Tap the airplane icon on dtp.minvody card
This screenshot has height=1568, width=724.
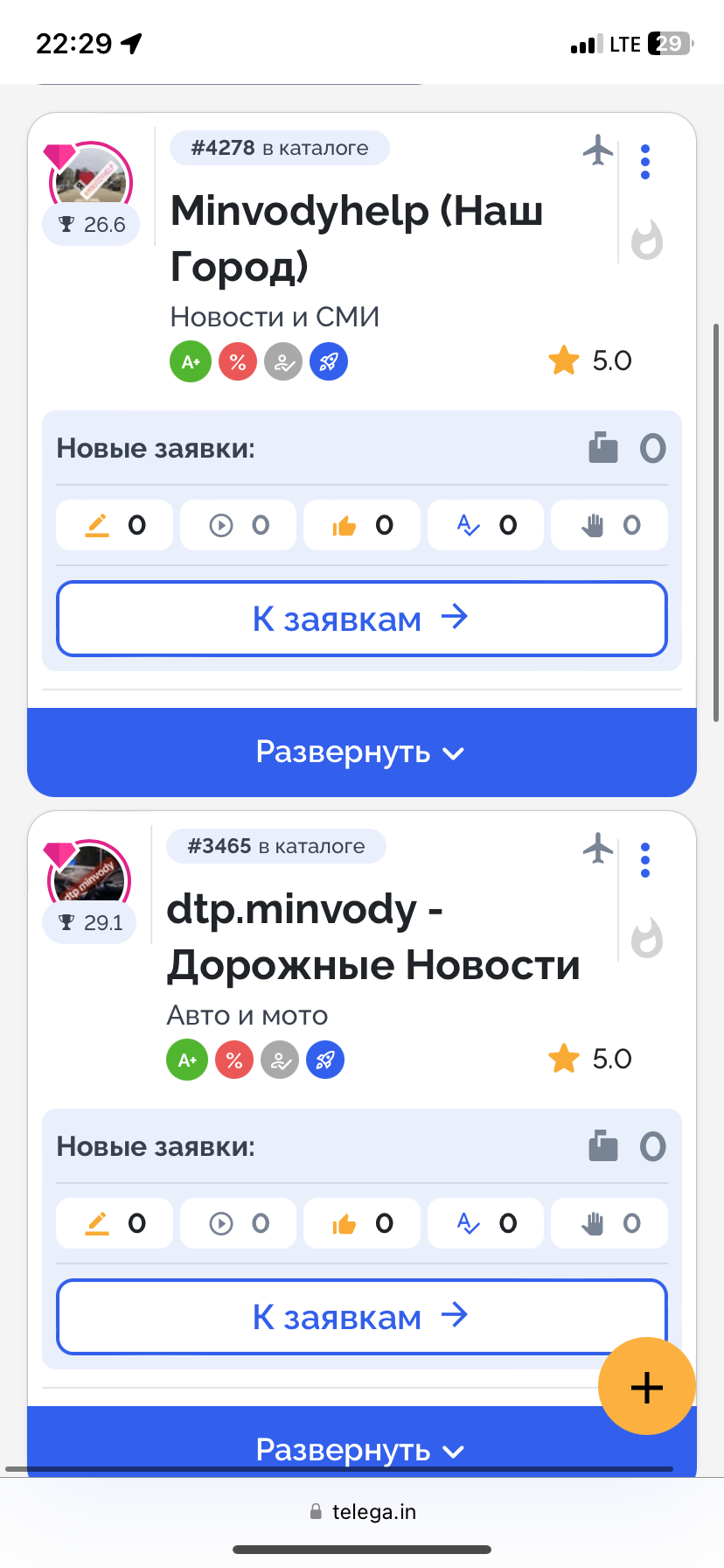[x=598, y=848]
